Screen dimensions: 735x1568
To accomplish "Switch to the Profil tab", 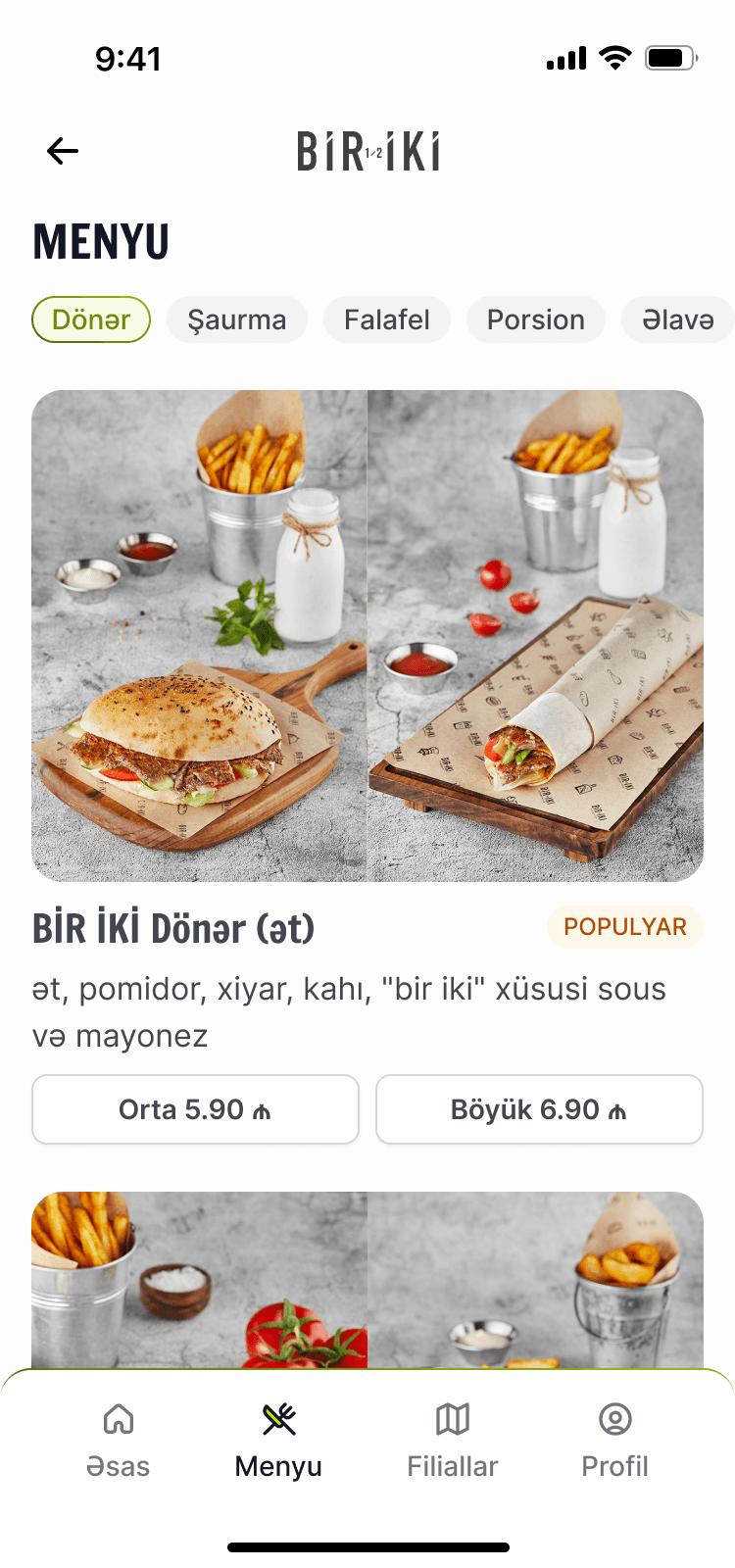I will 614,1439.
